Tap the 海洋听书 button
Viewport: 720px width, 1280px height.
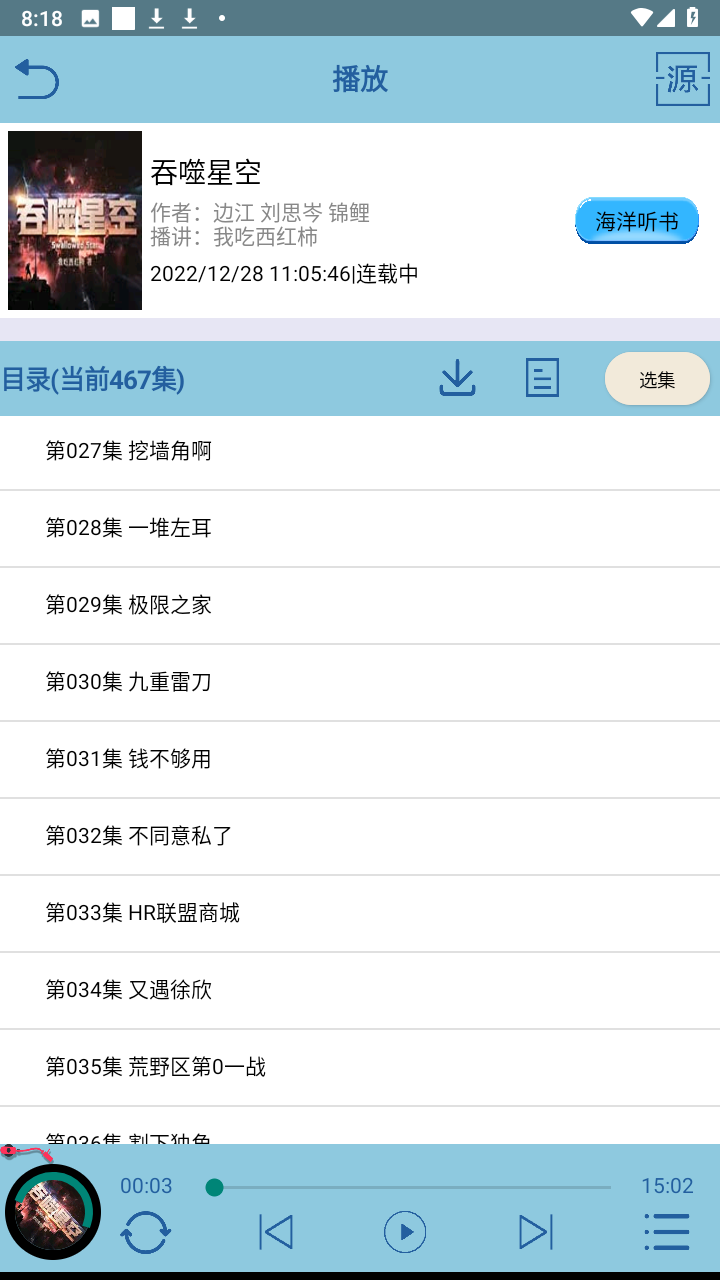(x=637, y=221)
